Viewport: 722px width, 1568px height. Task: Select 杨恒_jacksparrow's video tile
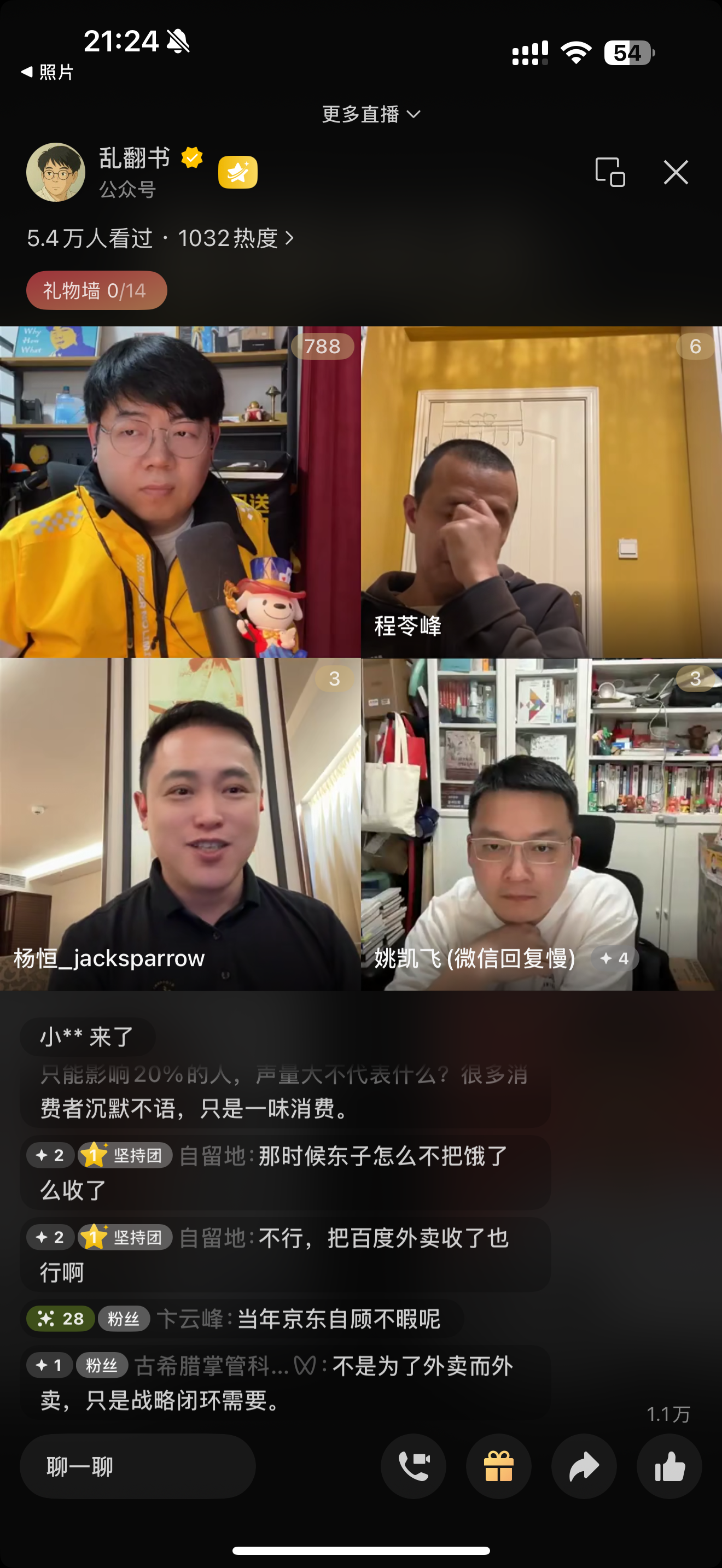[x=180, y=824]
